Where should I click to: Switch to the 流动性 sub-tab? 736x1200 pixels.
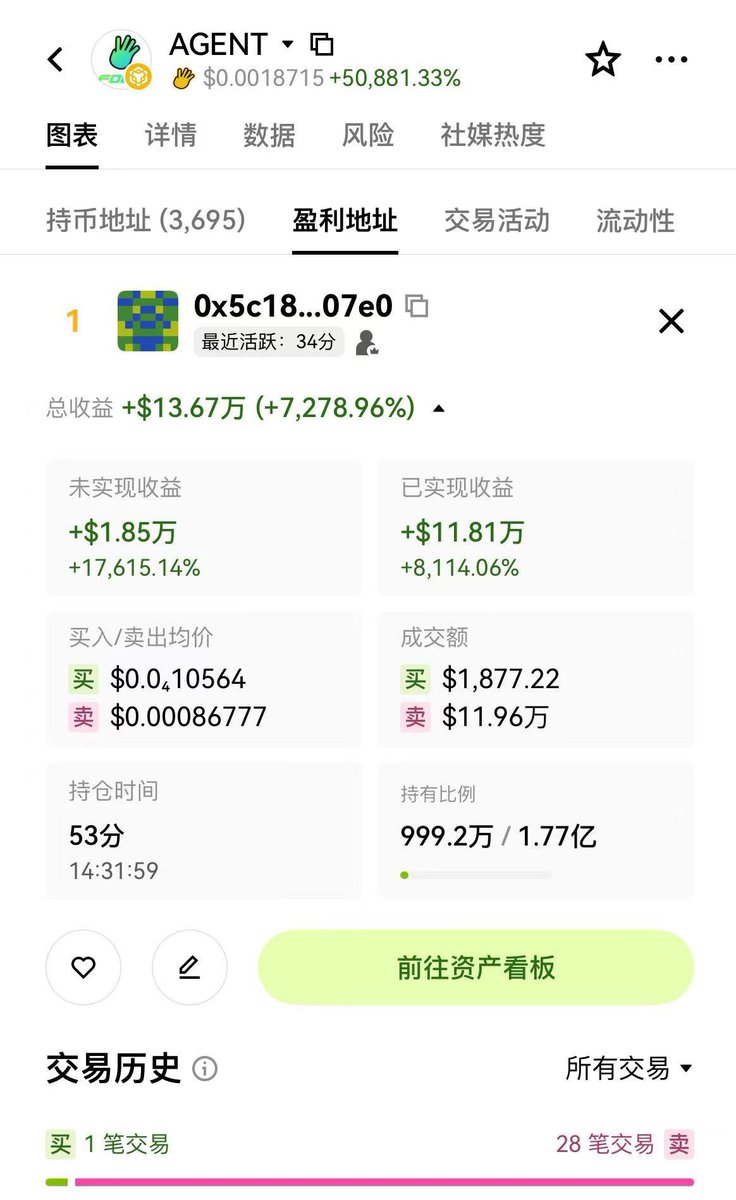pos(635,220)
